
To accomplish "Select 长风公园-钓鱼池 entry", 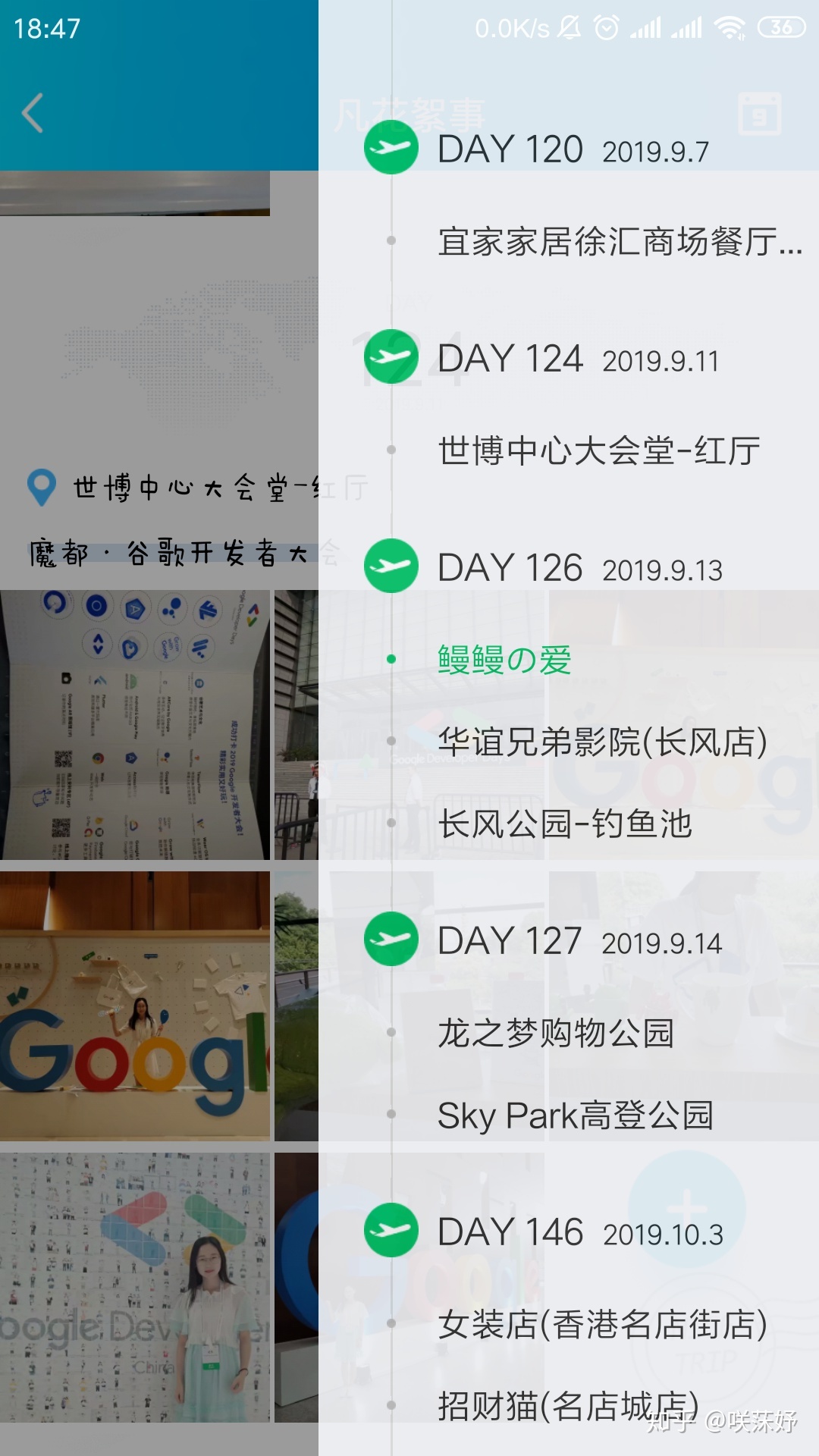I will (x=565, y=824).
